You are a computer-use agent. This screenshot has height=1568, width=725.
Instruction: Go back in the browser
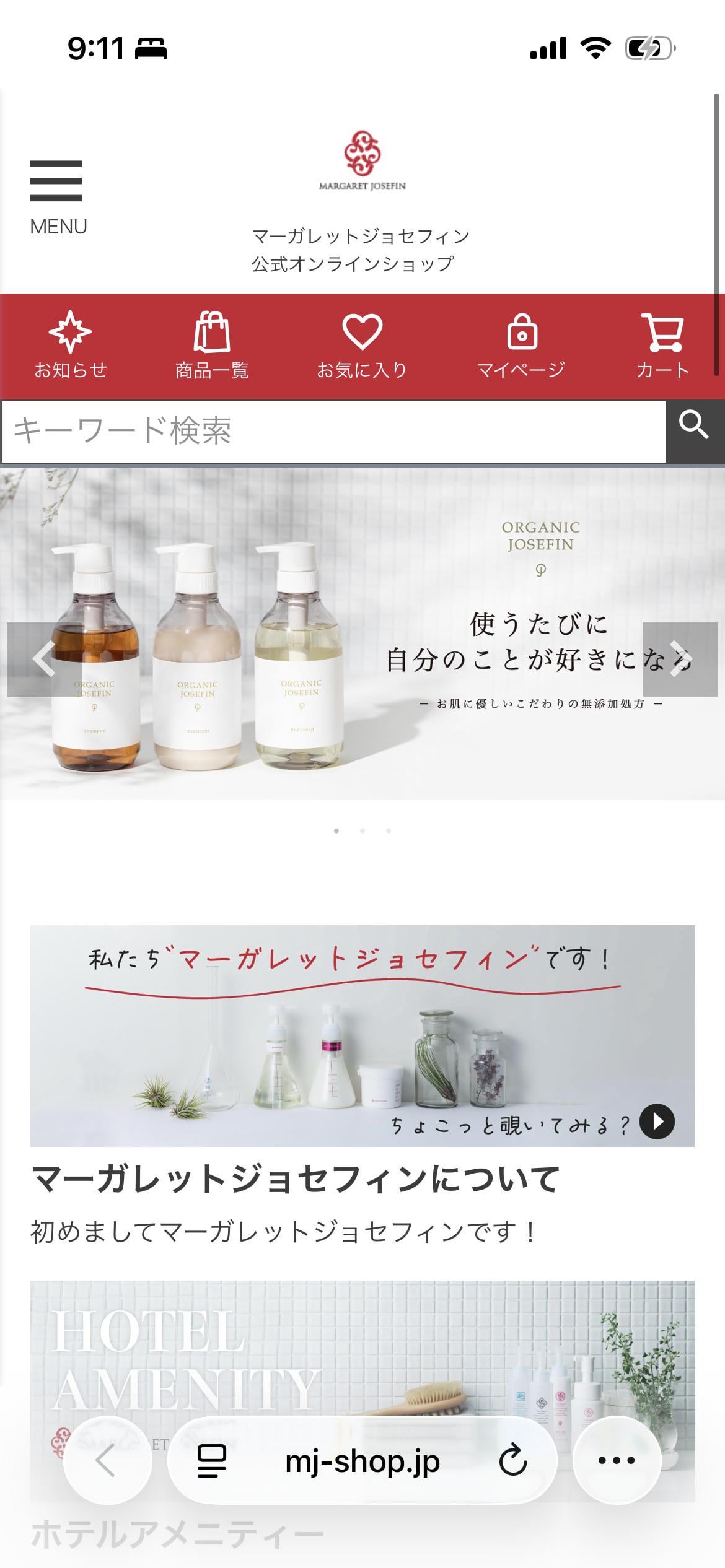coord(107,1460)
